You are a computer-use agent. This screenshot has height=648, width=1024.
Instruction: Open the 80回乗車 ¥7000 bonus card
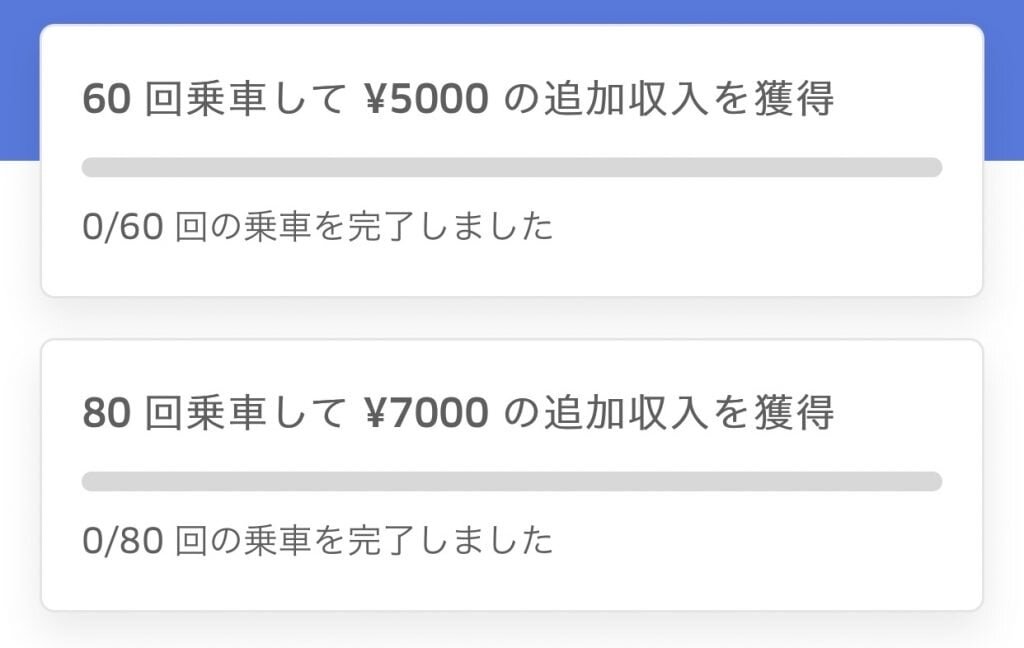pyautogui.click(x=511, y=475)
